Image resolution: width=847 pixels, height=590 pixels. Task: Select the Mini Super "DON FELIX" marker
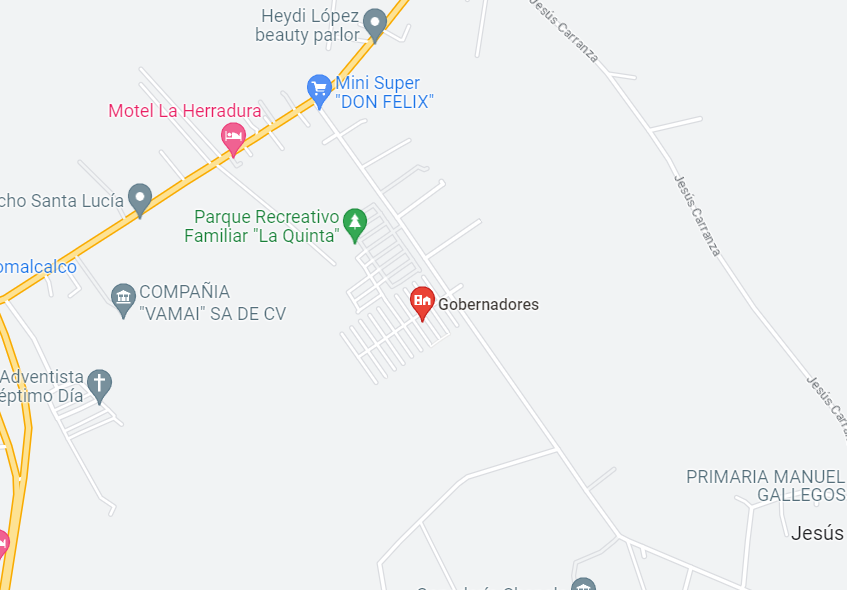(319, 91)
